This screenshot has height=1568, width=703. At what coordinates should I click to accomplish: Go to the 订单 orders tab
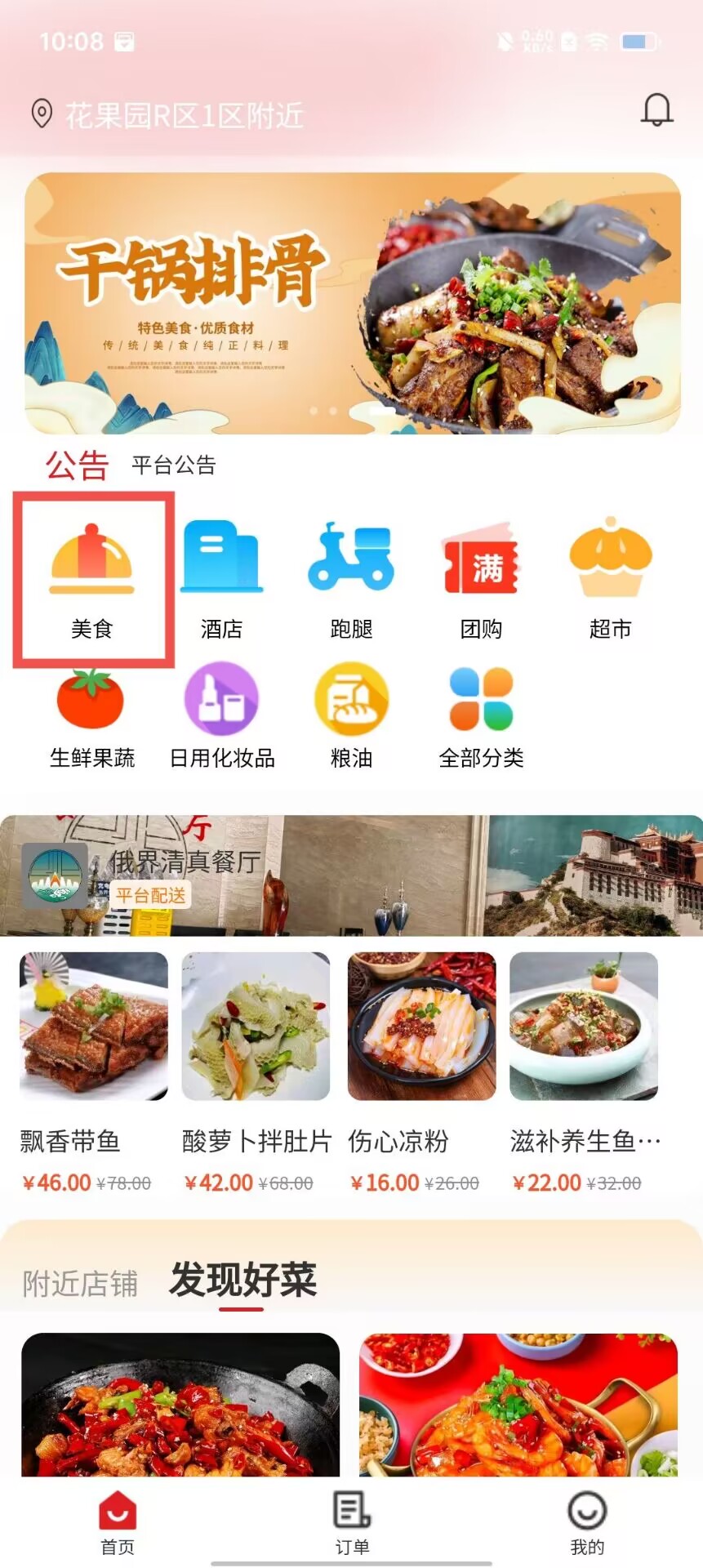352,1521
